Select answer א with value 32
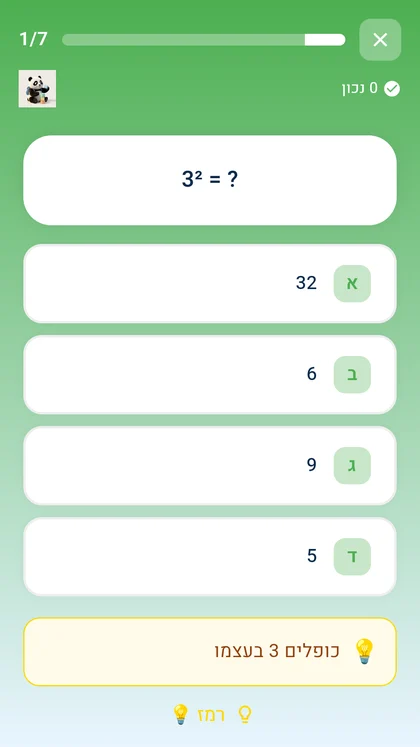420x747 pixels. (210, 283)
